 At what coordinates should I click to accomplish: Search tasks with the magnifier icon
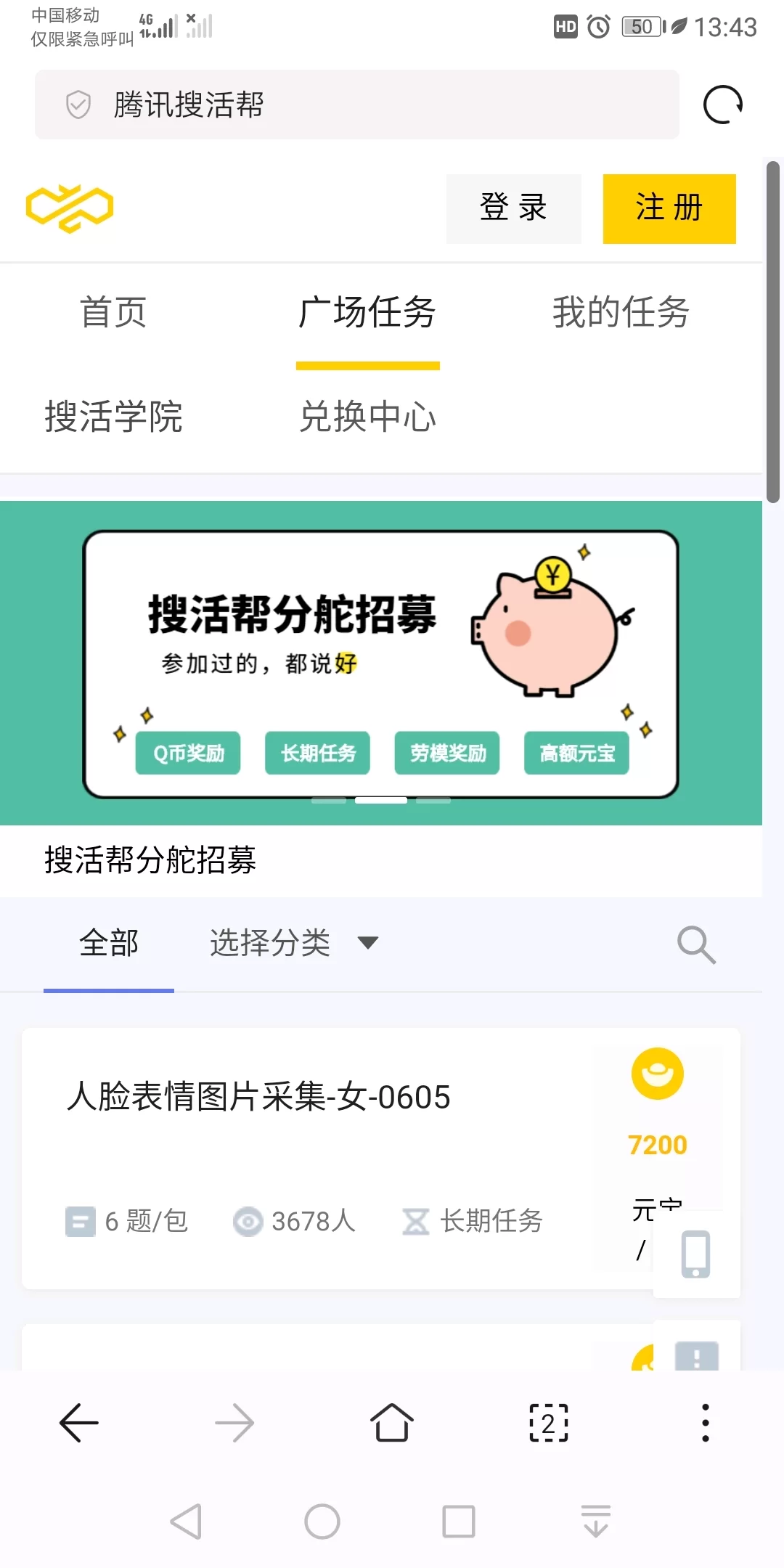tap(696, 944)
